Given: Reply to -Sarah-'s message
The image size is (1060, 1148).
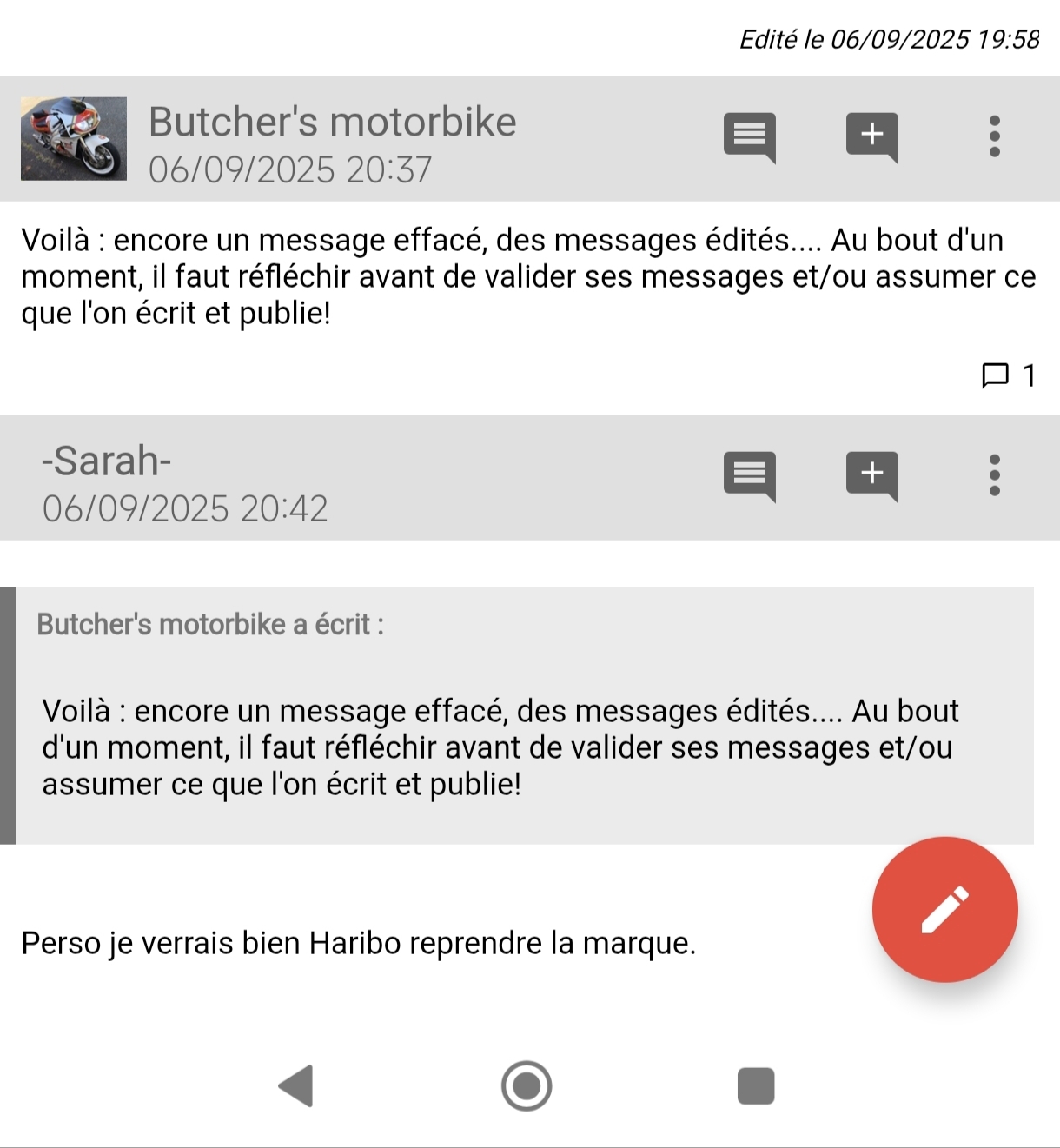Looking at the screenshot, I should click(x=749, y=475).
